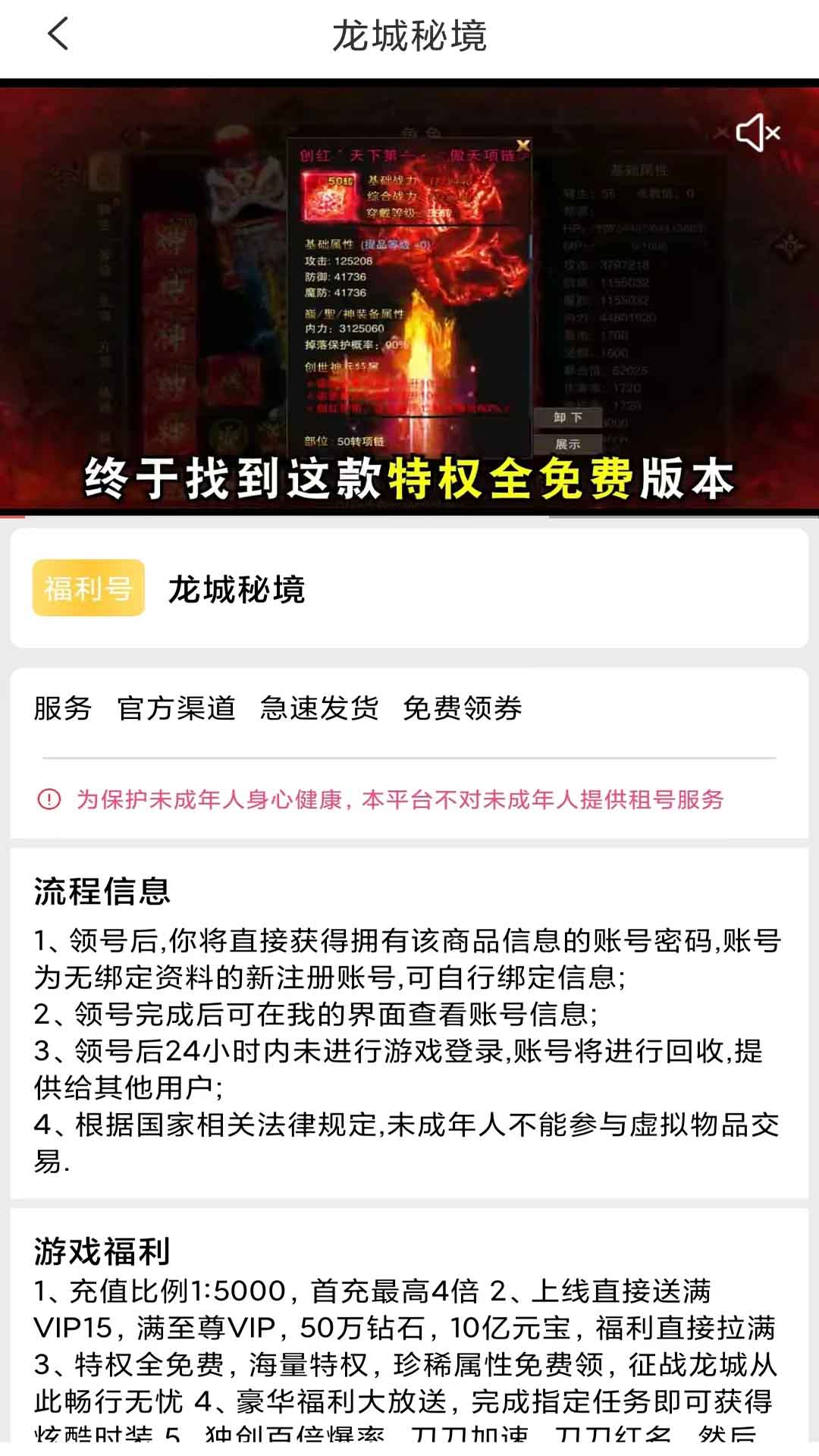Go back from 龙城秘境 page
Viewport: 819px width, 1456px height.
[x=58, y=35]
